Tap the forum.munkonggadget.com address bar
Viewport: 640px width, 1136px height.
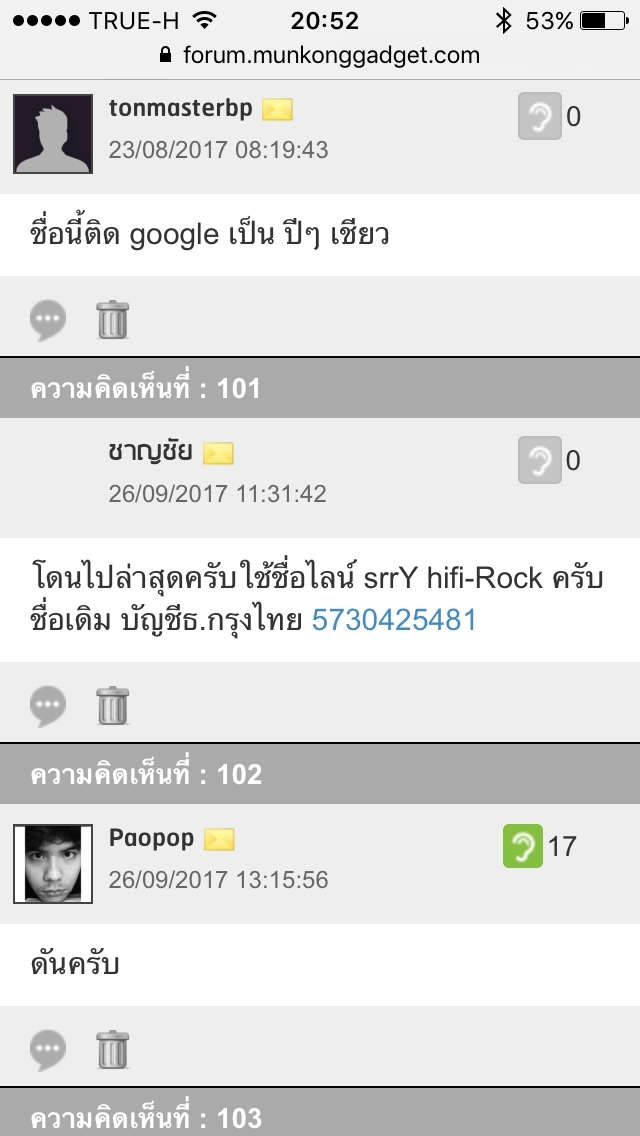tap(320, 55)
